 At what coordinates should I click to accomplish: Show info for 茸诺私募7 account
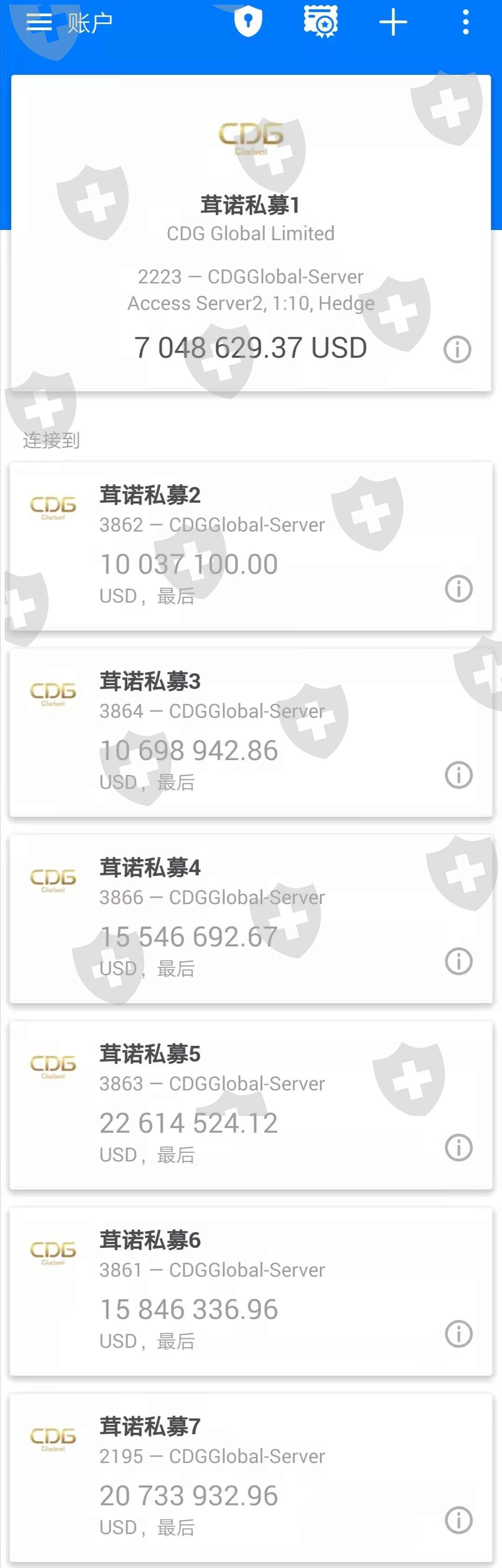click(x=459, y=1520)
